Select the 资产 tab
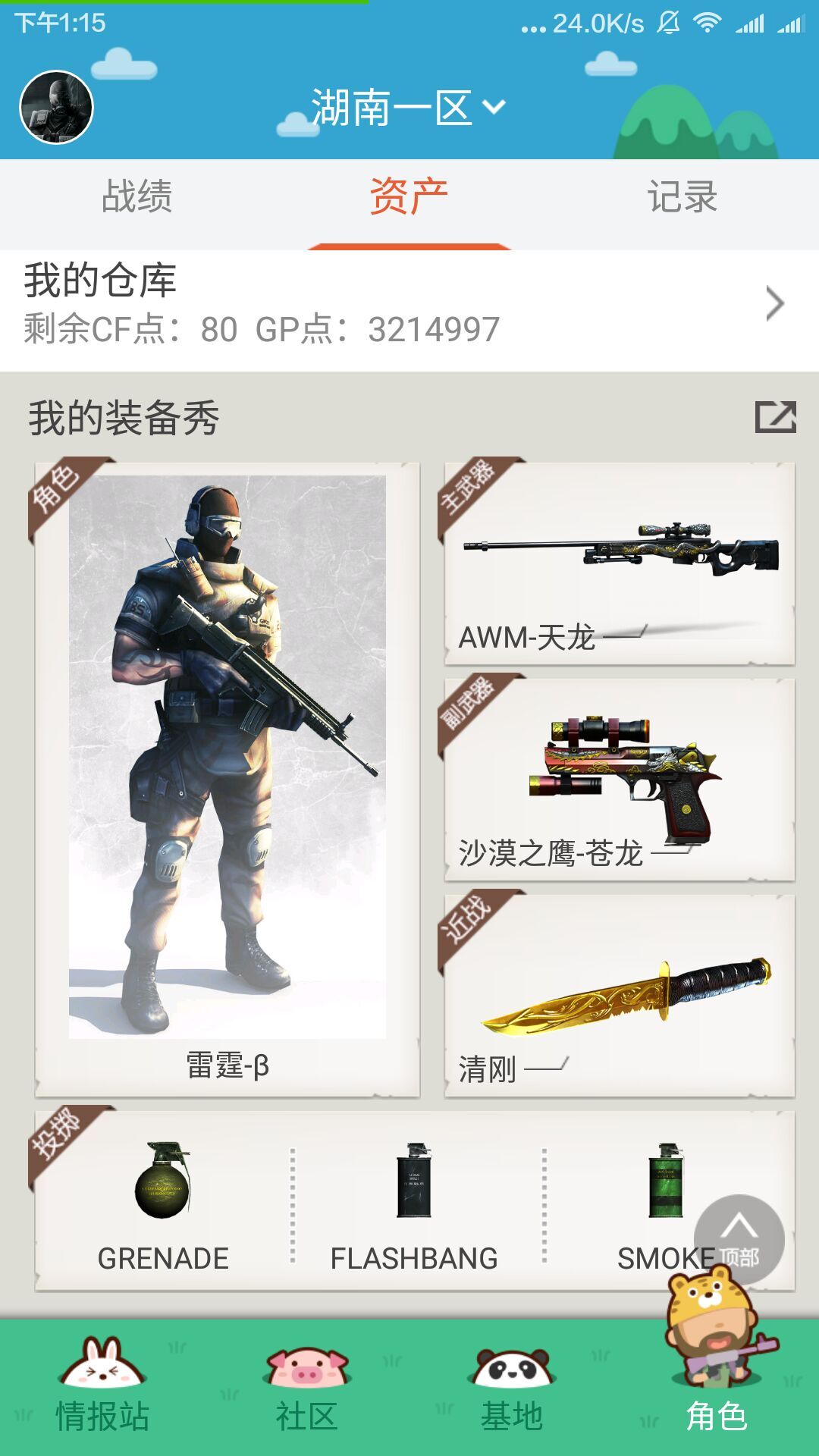Viewport: 819px width, 1456px height. click(x=409, y=197)
